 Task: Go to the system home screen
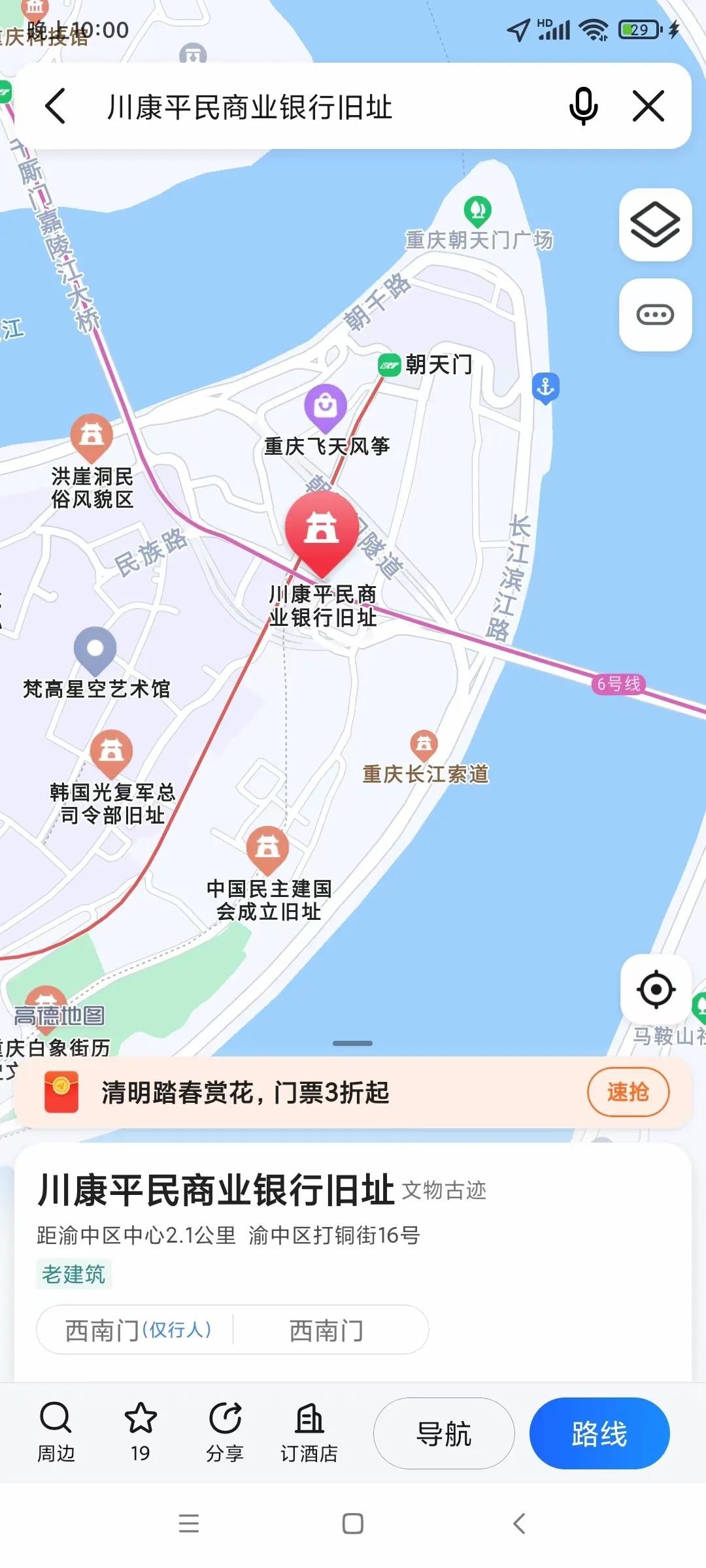(353, 1524)
